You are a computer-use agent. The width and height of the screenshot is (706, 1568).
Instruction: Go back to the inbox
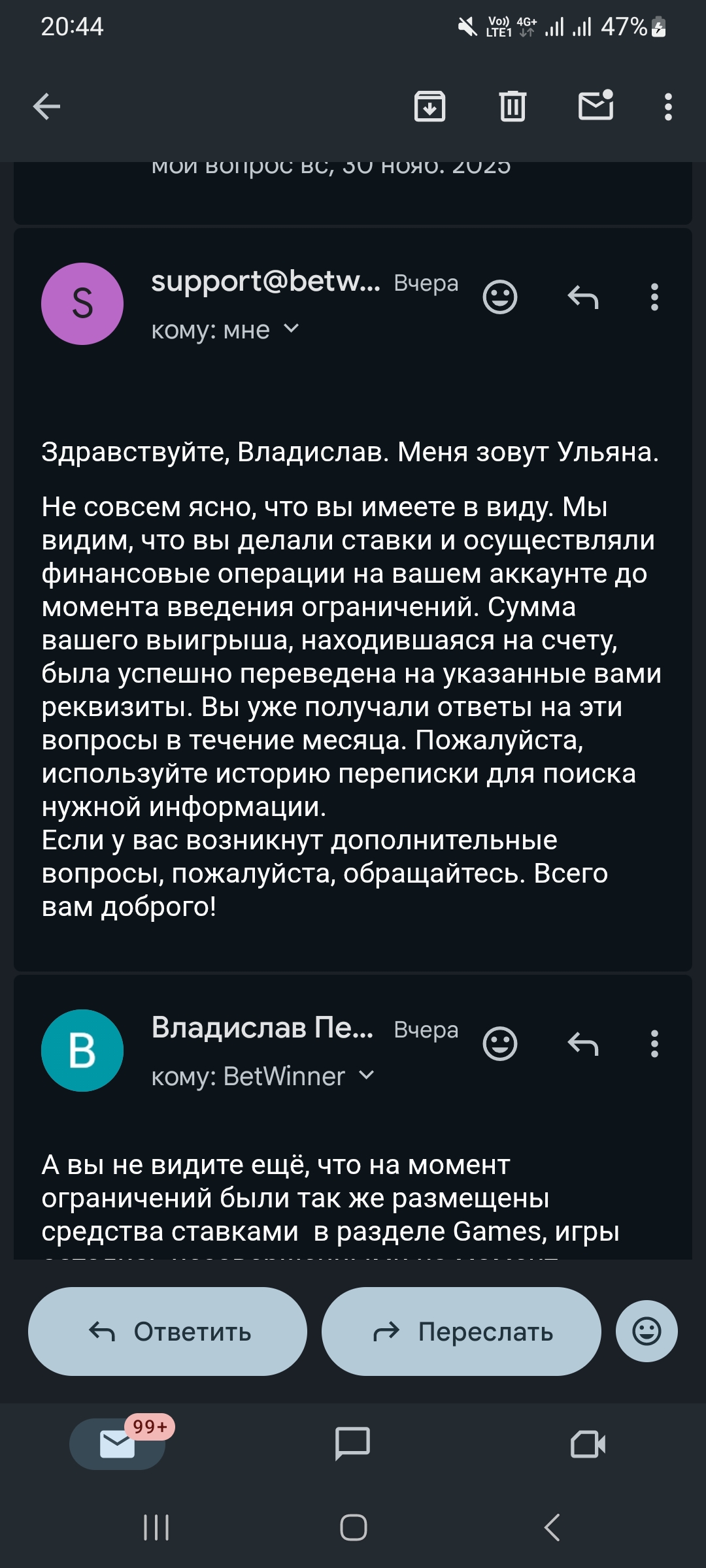46,106
